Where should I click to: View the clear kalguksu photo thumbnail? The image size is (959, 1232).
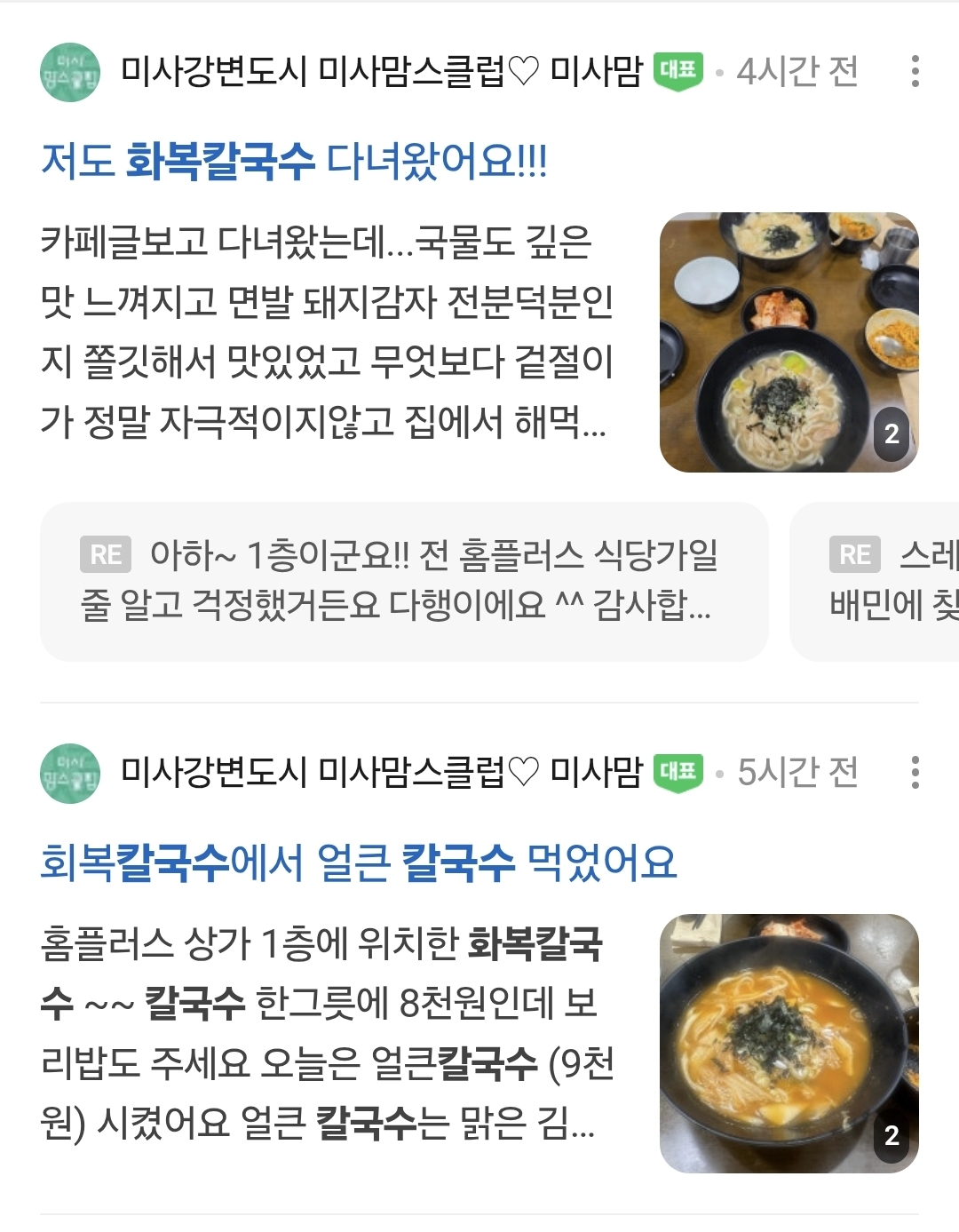point(789,342)
